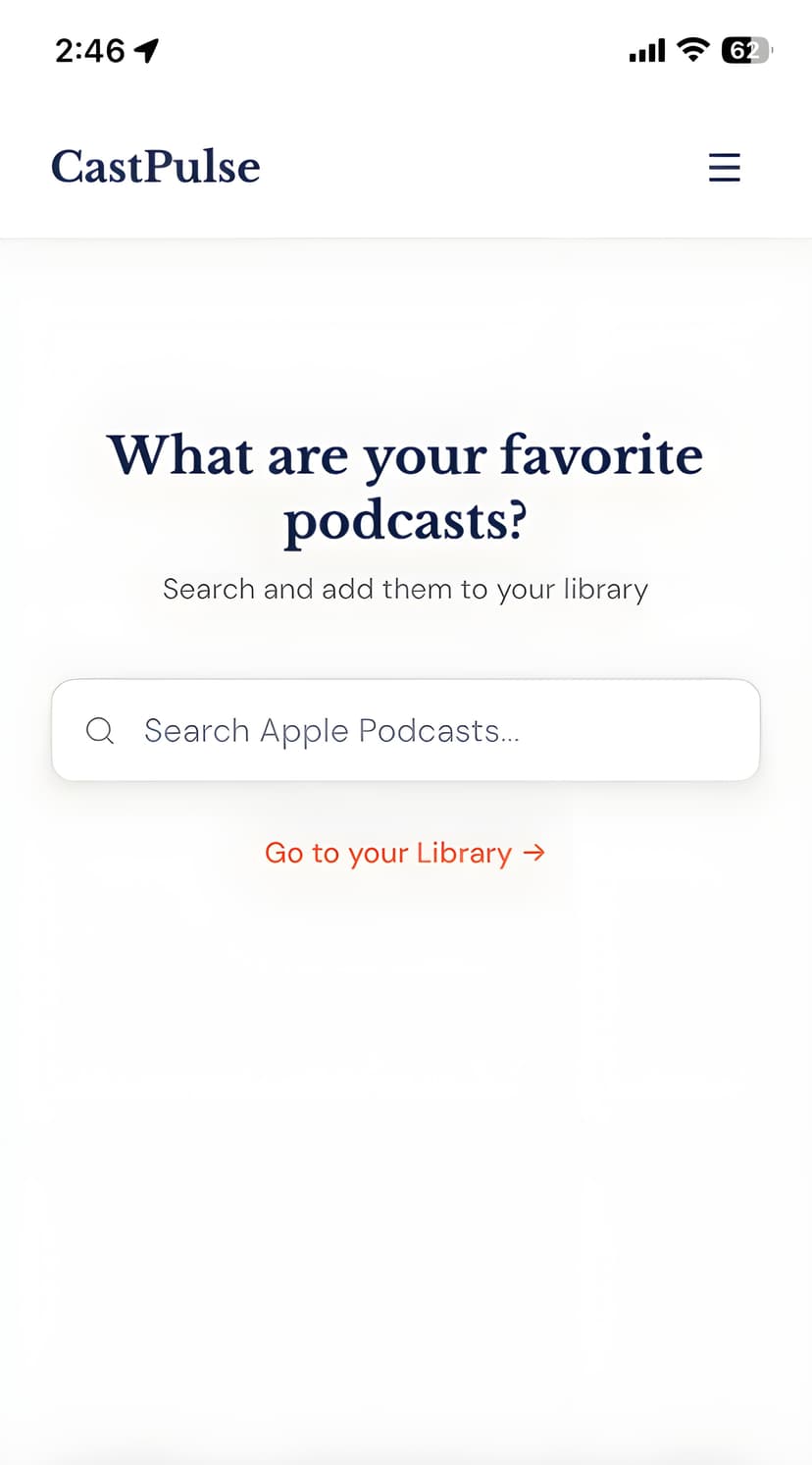
Task: Tap the location services arrow icon
Action: pyautogui.click(x=145, y=49)
